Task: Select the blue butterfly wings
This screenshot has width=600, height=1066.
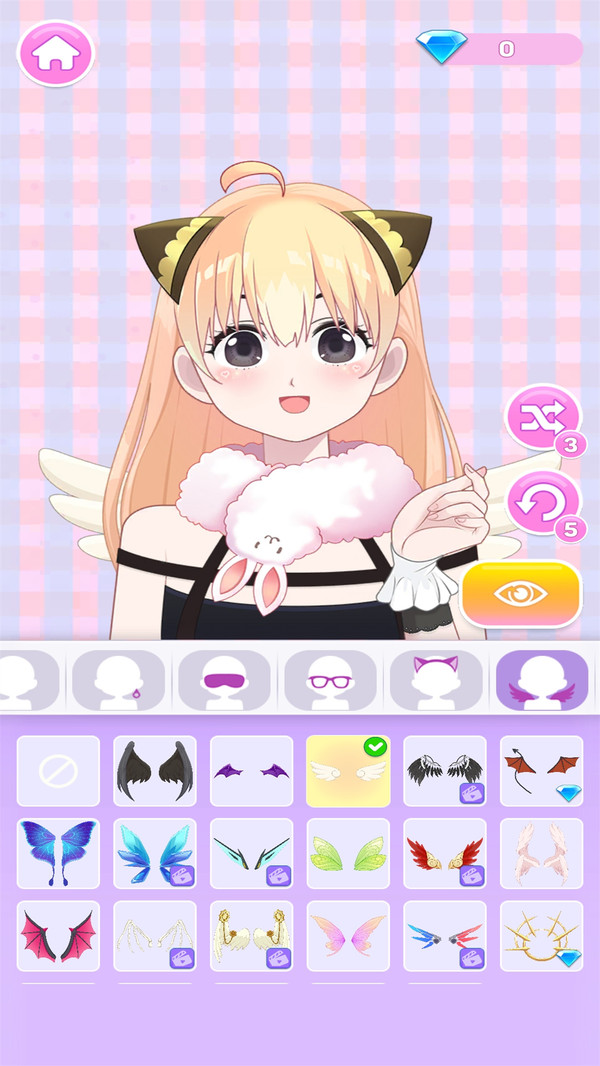Action: (x=58, y=853)
